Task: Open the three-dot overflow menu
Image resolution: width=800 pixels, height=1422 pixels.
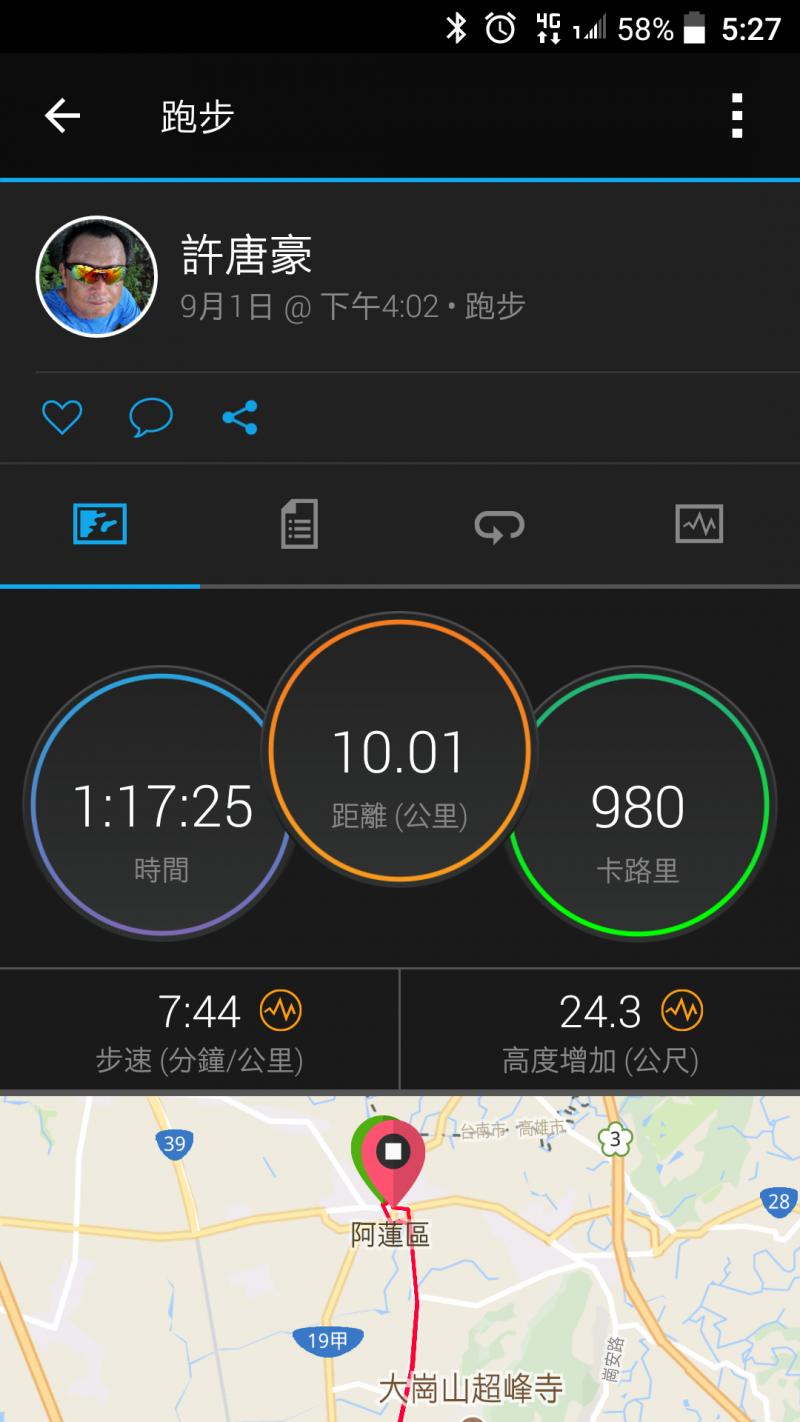Action: point(737,117)
